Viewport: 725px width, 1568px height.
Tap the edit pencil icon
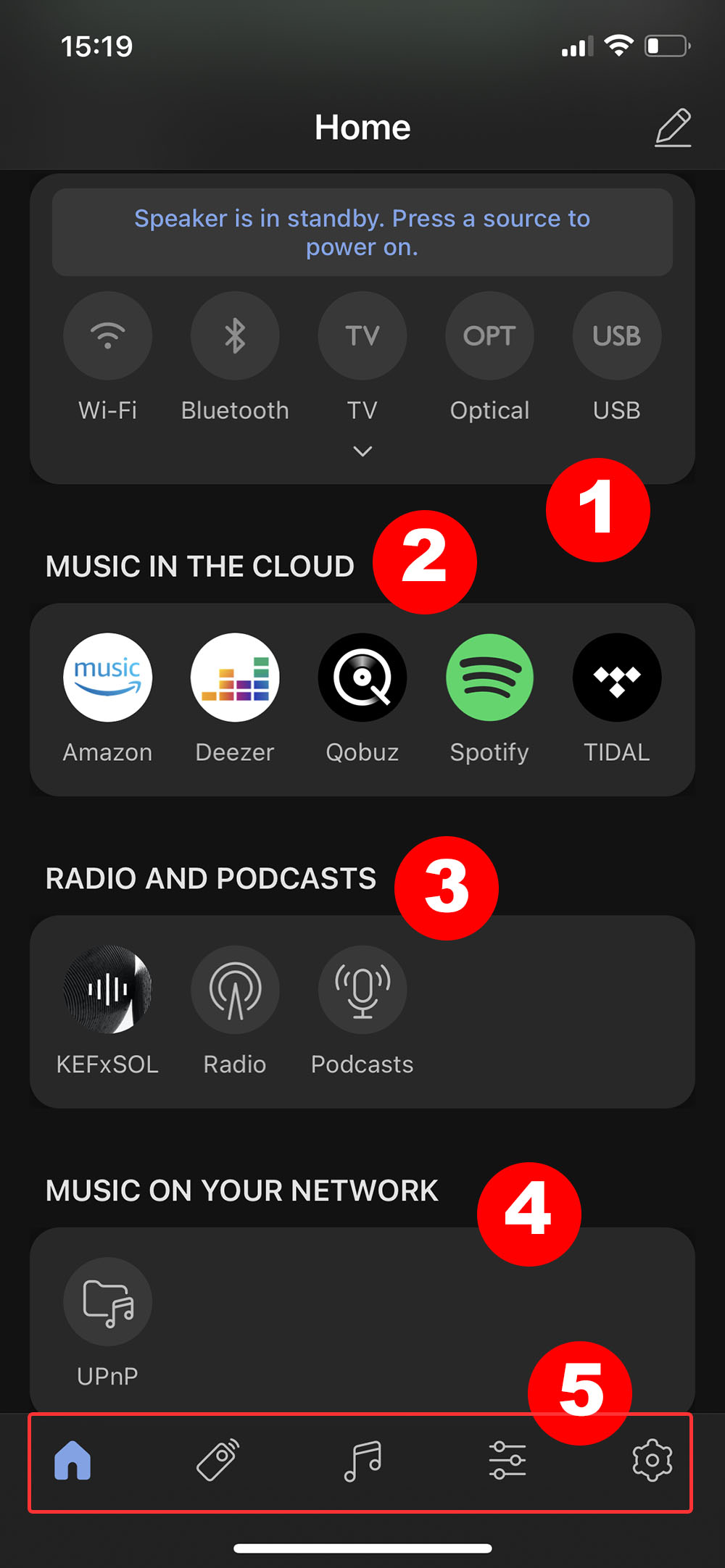(673, 128)
